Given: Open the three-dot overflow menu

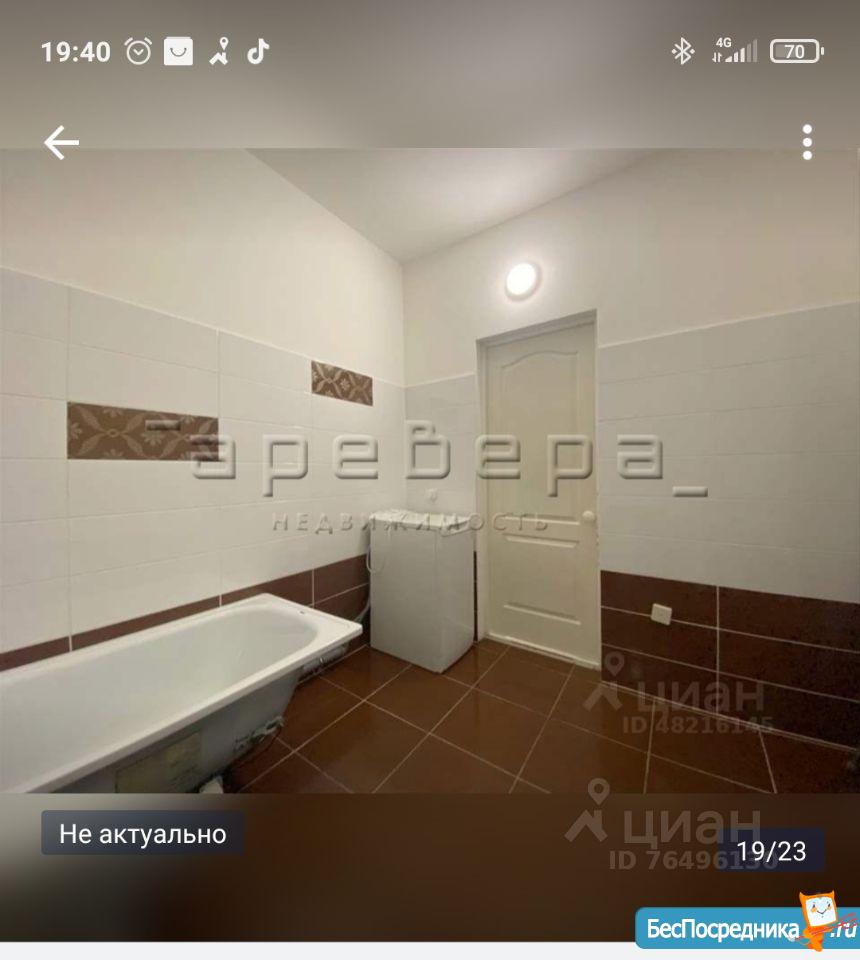Looking at the screenshot, I should [807, 143].
